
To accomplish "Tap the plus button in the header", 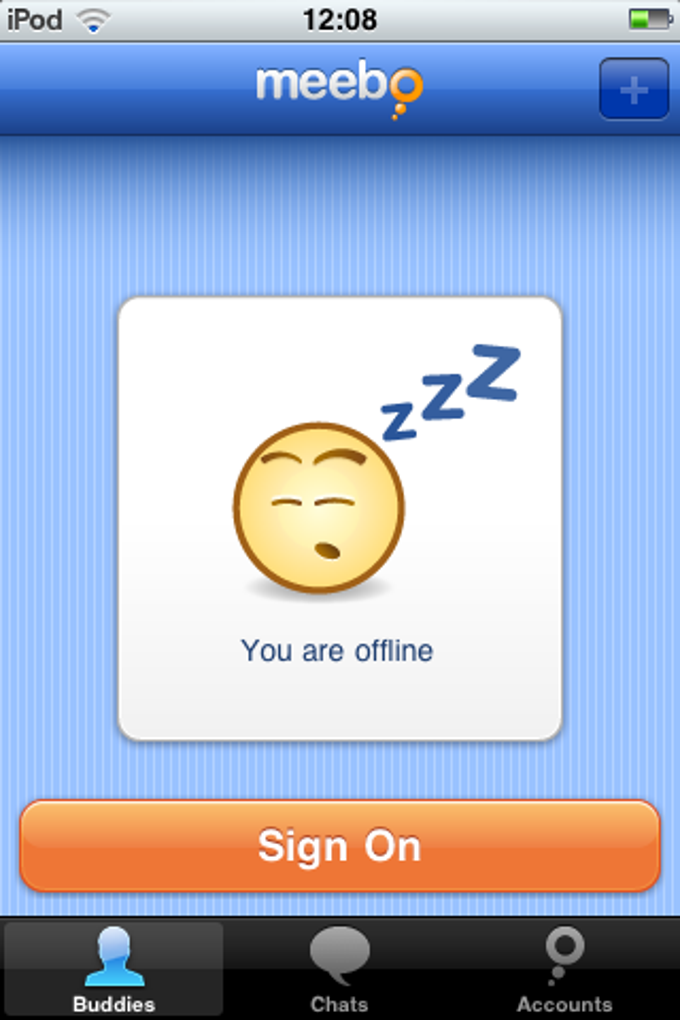I will click(x=633, y=90).
